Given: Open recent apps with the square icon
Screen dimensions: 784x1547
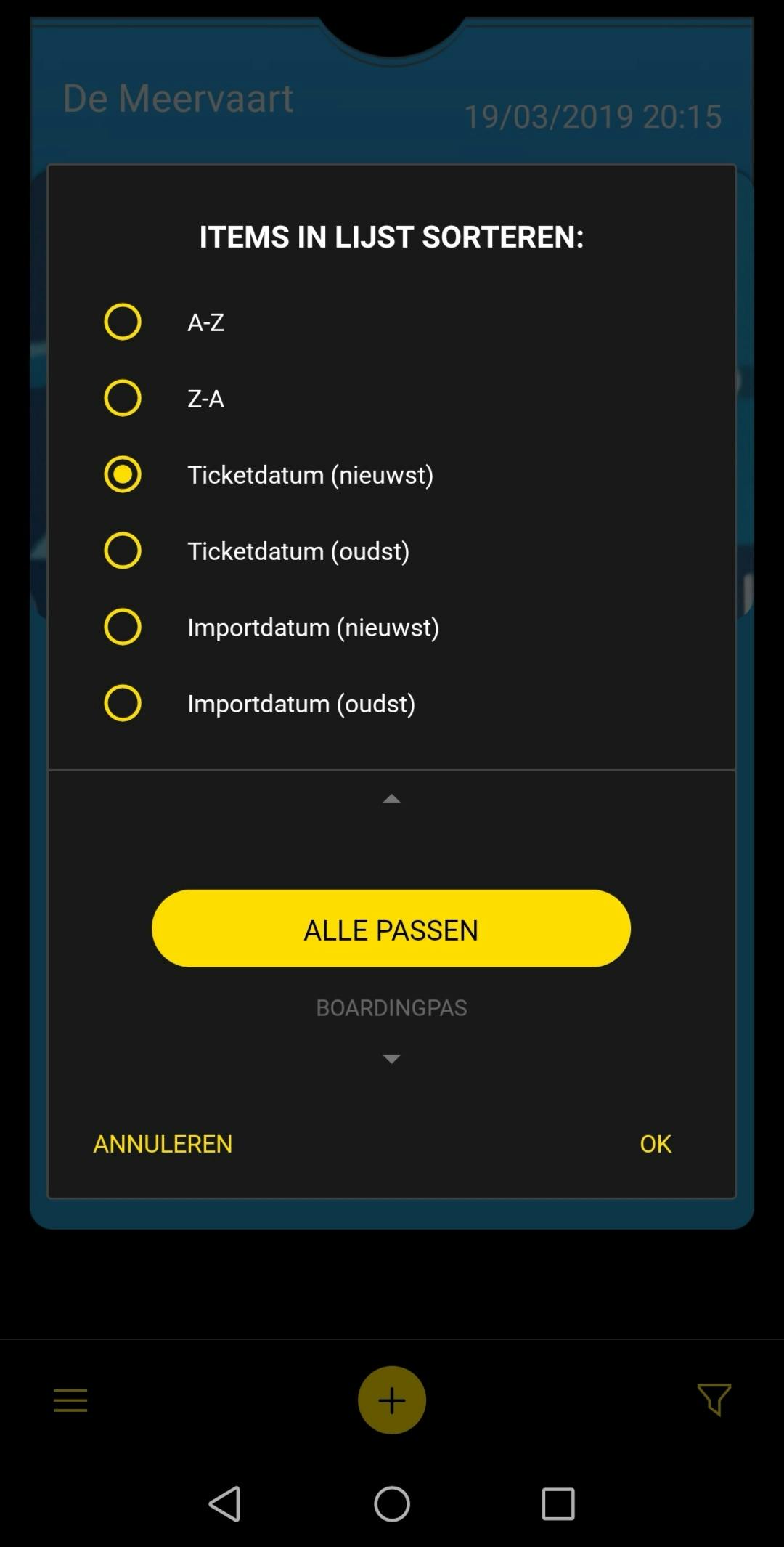Looking at the screenshot, I should click(558, 1504).
